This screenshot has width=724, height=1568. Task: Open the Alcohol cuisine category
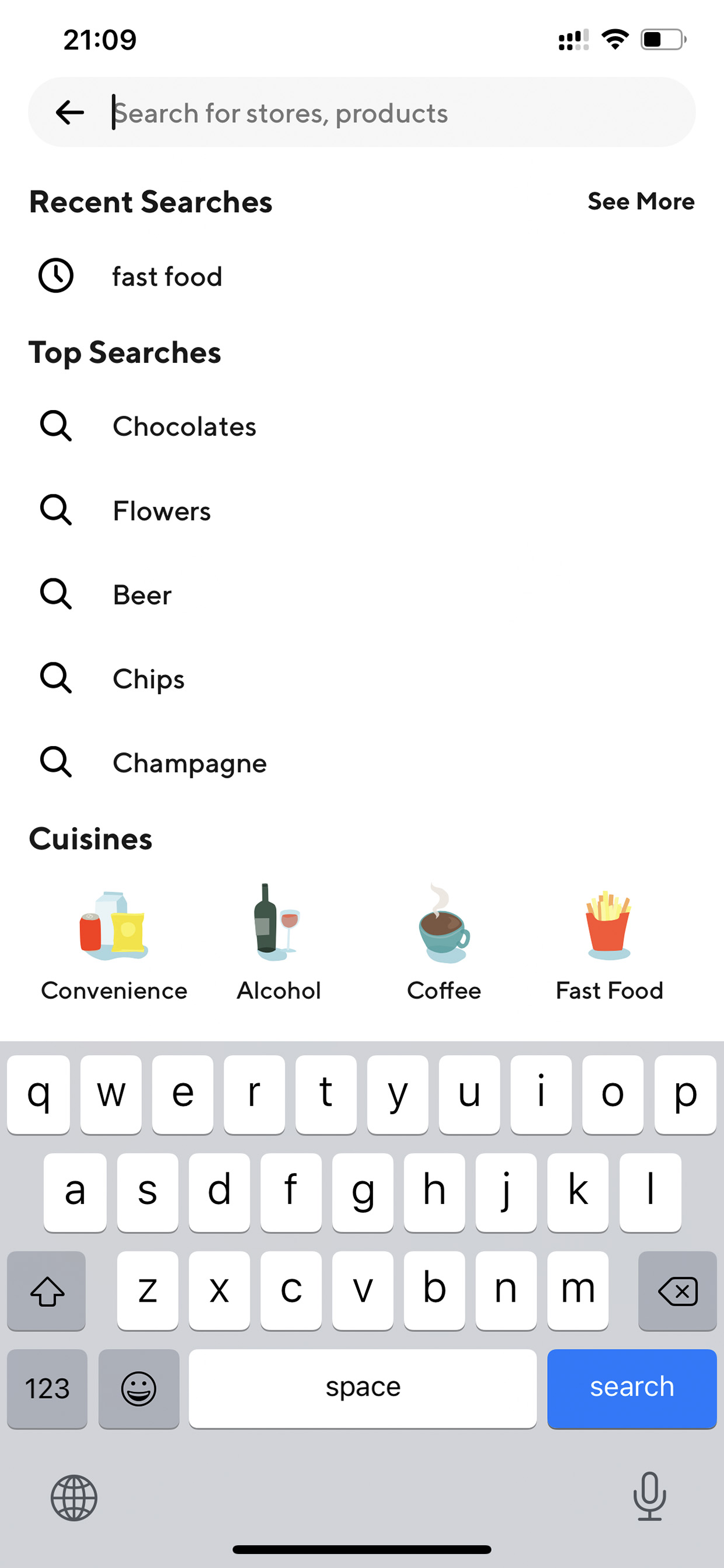[x=279, y=941]
